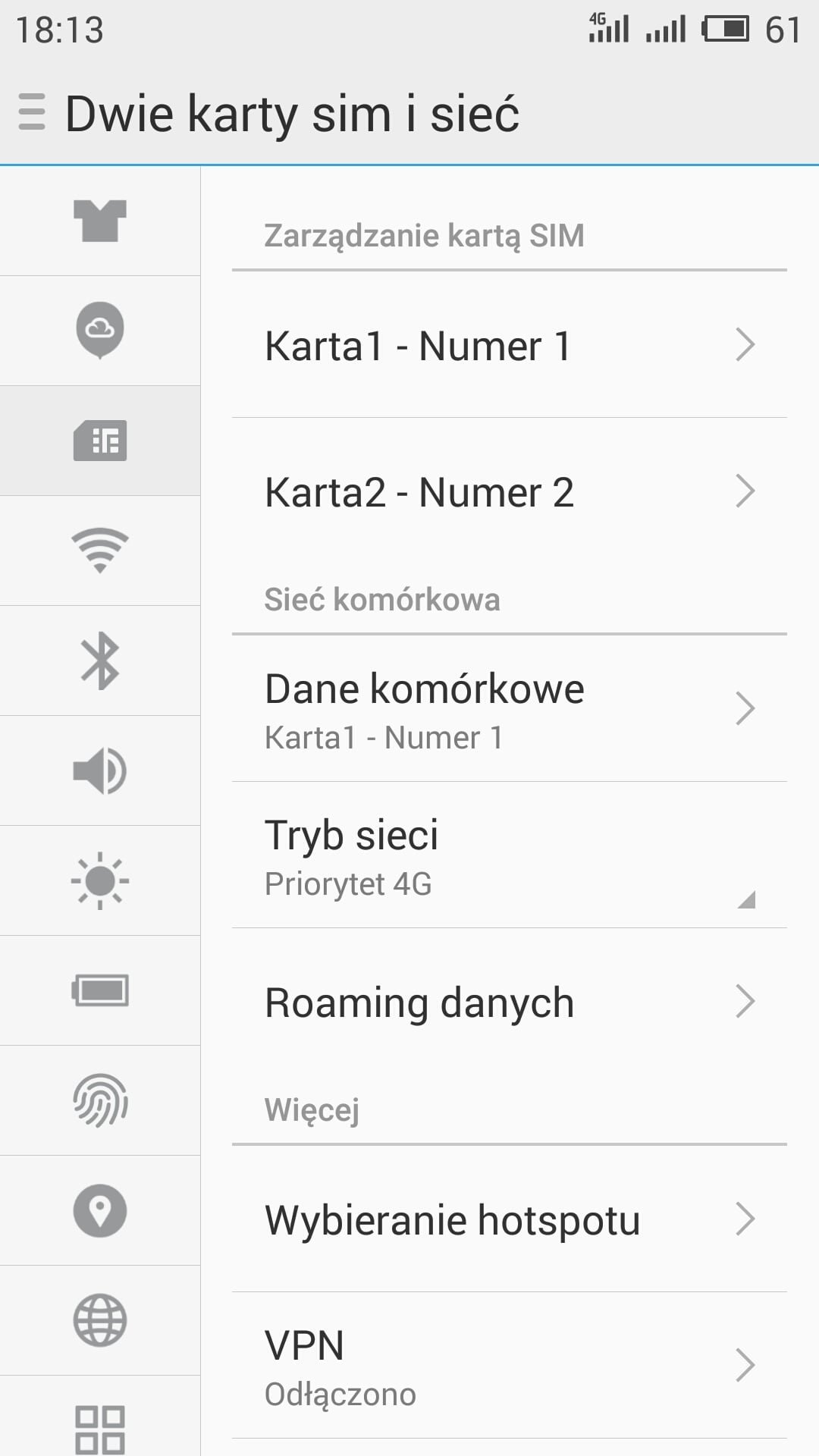
Task: Open the language globe section
Action: pos(100,1320)
